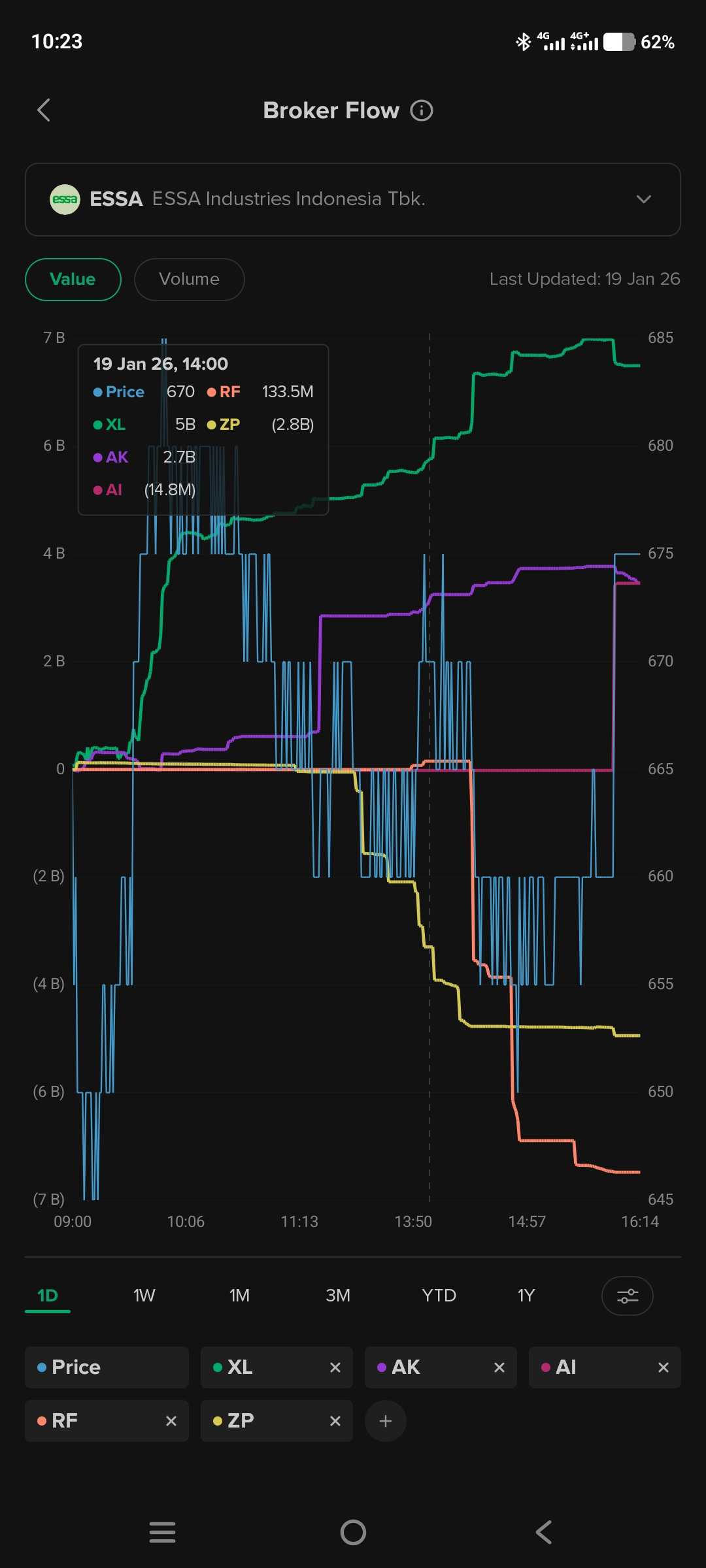Switch to the 1Y time range
This screenshot has width=706, height=1568.
(526, 1296)
